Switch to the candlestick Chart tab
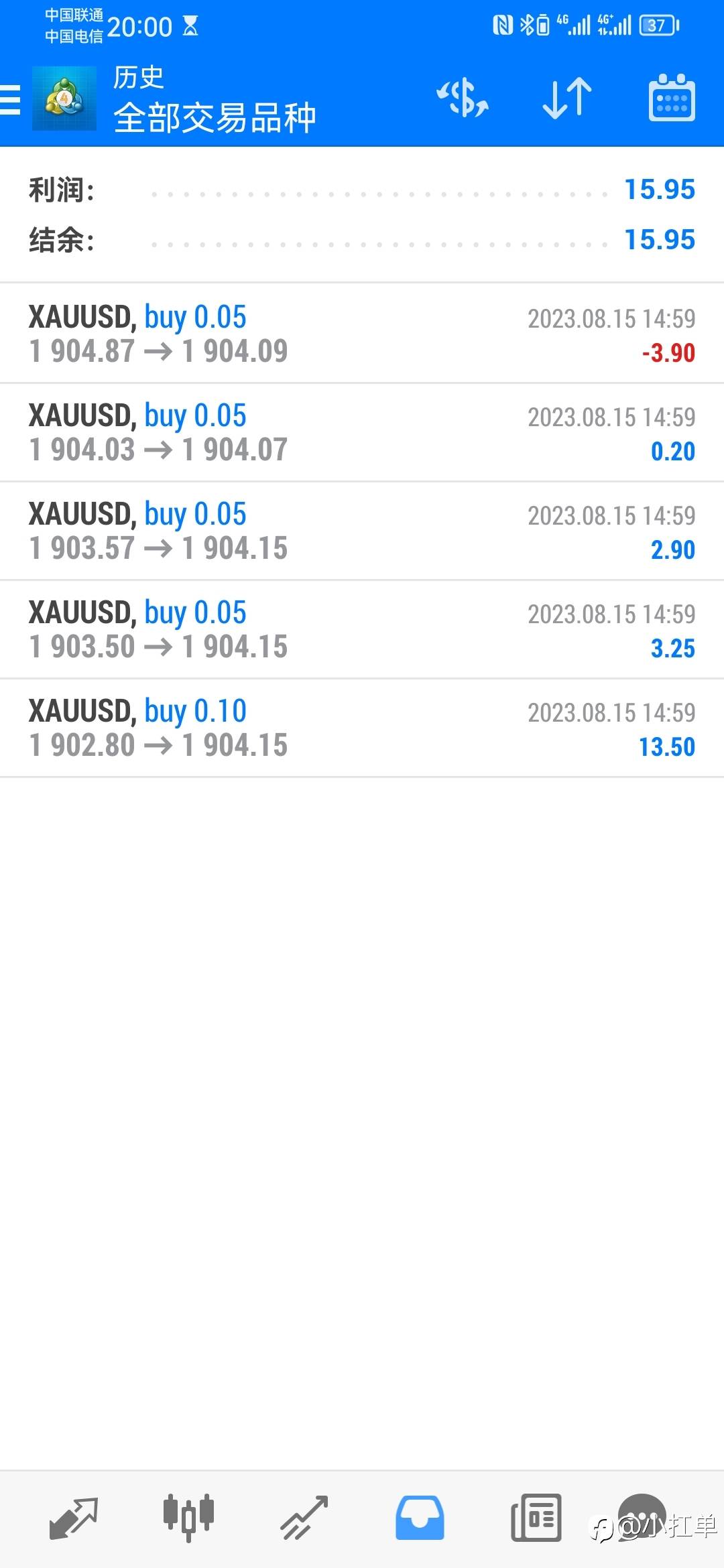 (x=188, y=1518)
